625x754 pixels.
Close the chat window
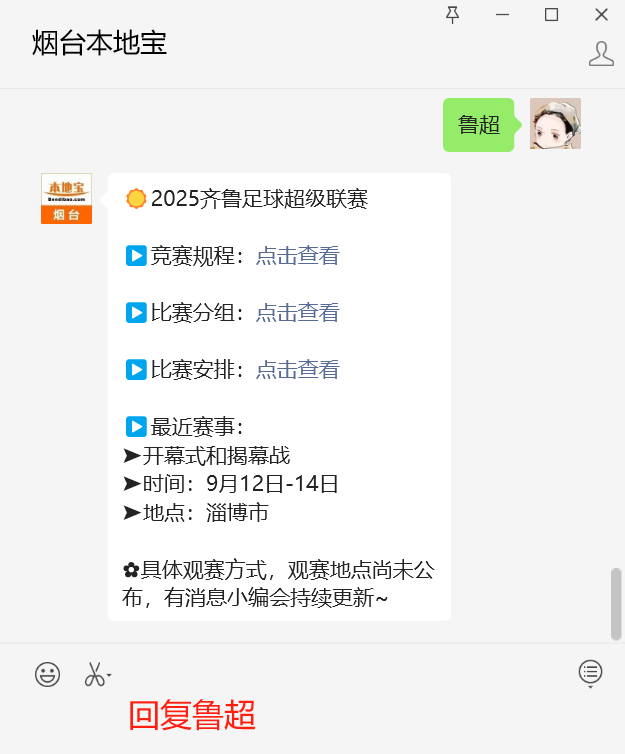pos(601,14)
